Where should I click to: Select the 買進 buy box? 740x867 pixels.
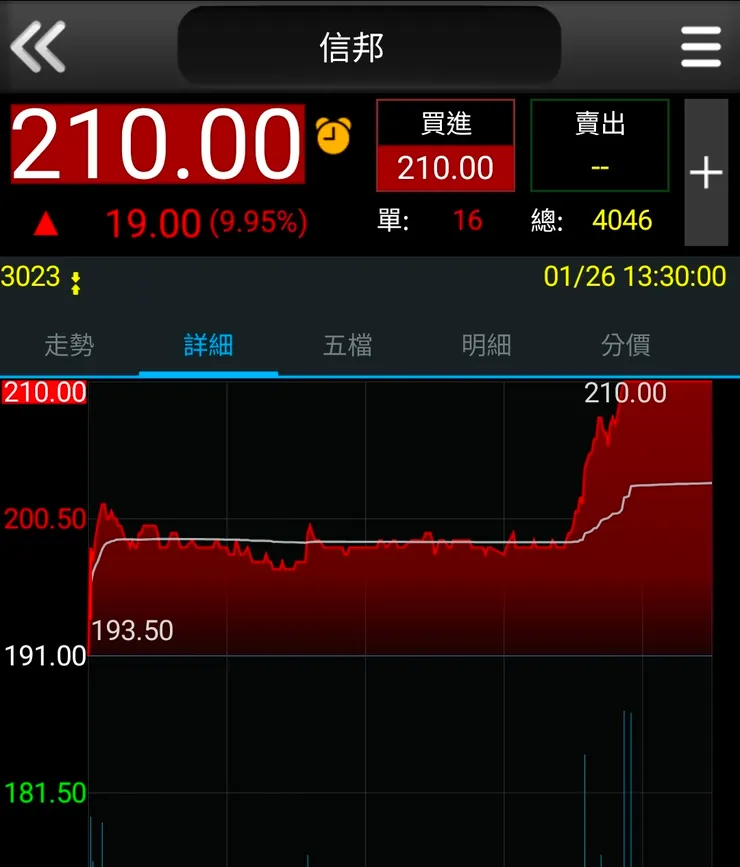point(445,146)
